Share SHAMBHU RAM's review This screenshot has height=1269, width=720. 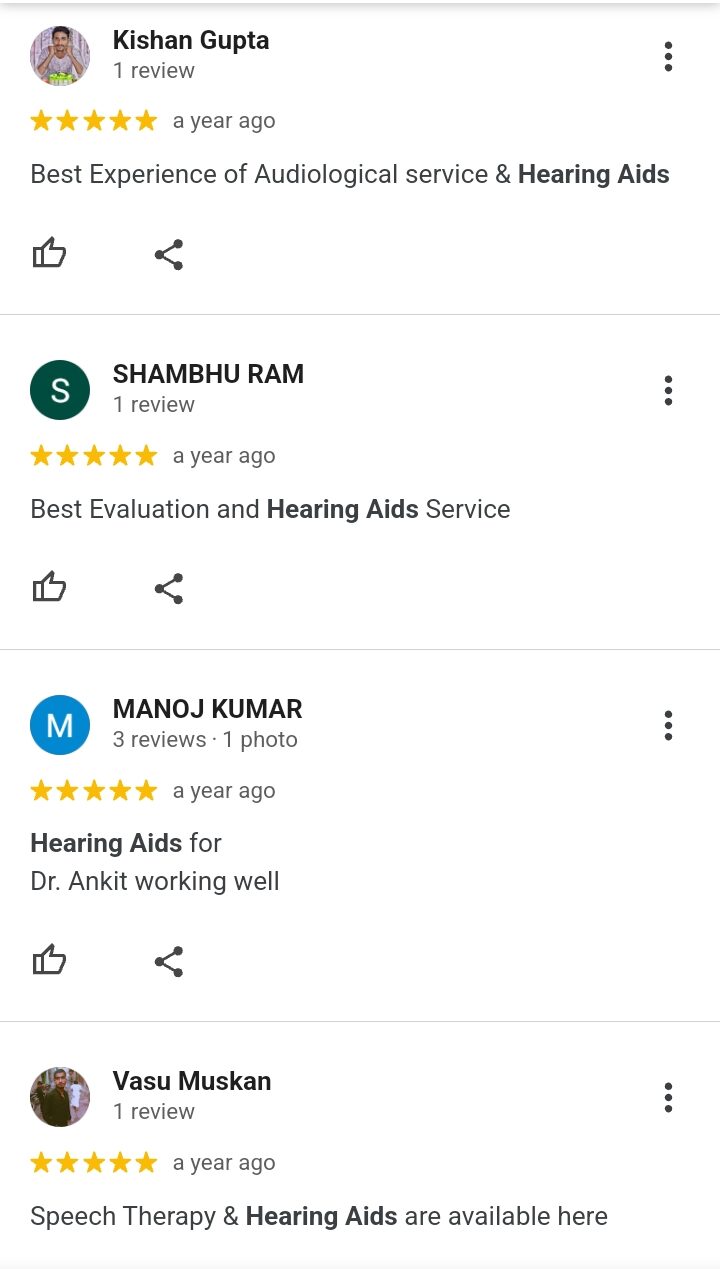coord(169,588)
